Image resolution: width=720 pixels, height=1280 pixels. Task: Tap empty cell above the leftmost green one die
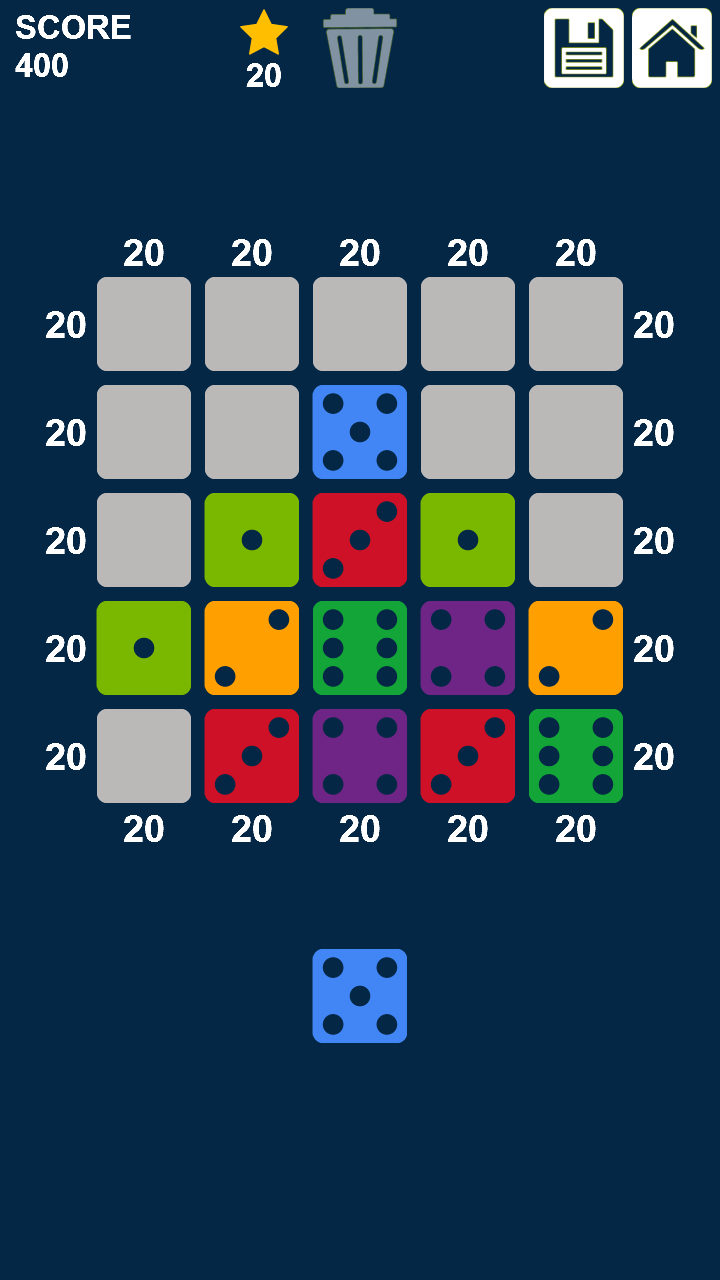click(x=144, y=540)
